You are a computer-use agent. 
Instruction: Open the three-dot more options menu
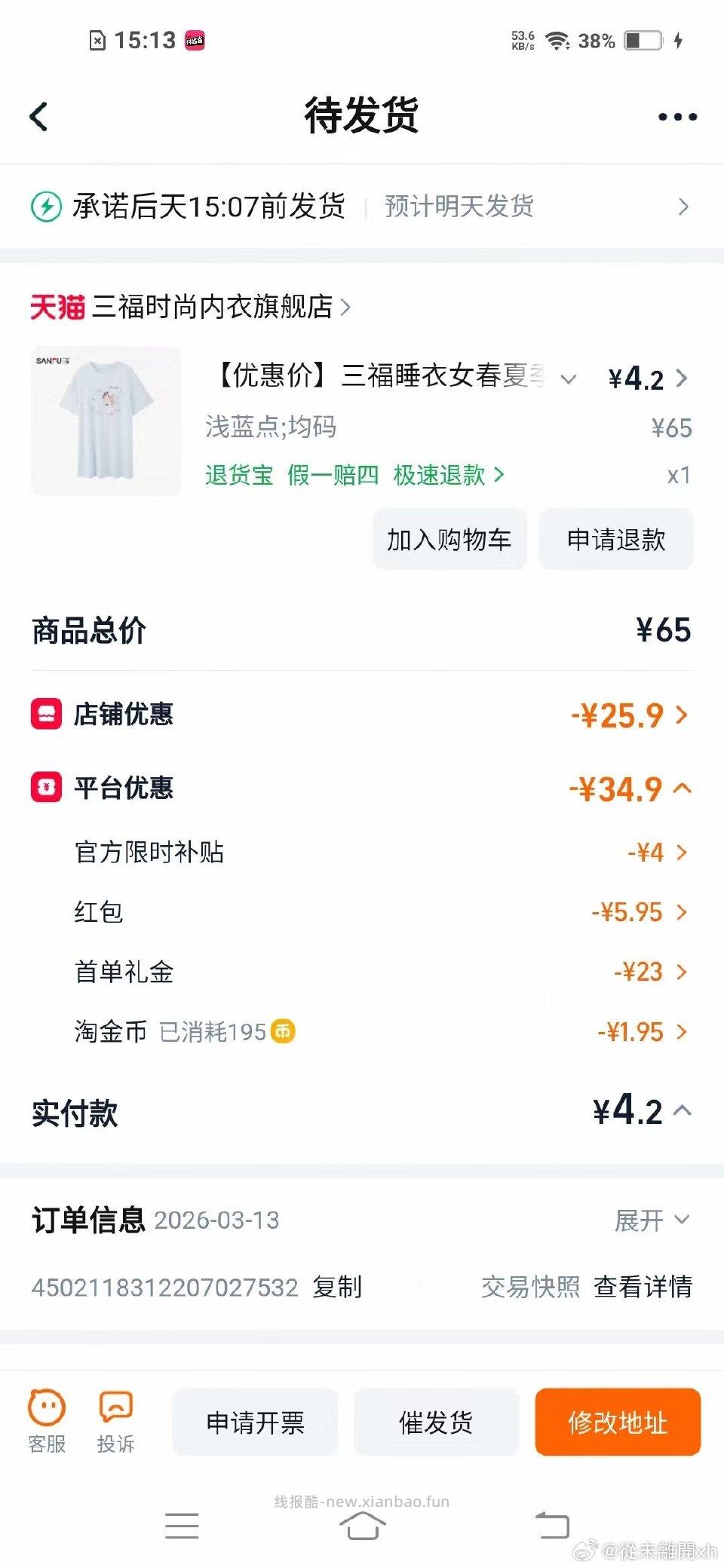click(x=673, y=115)
